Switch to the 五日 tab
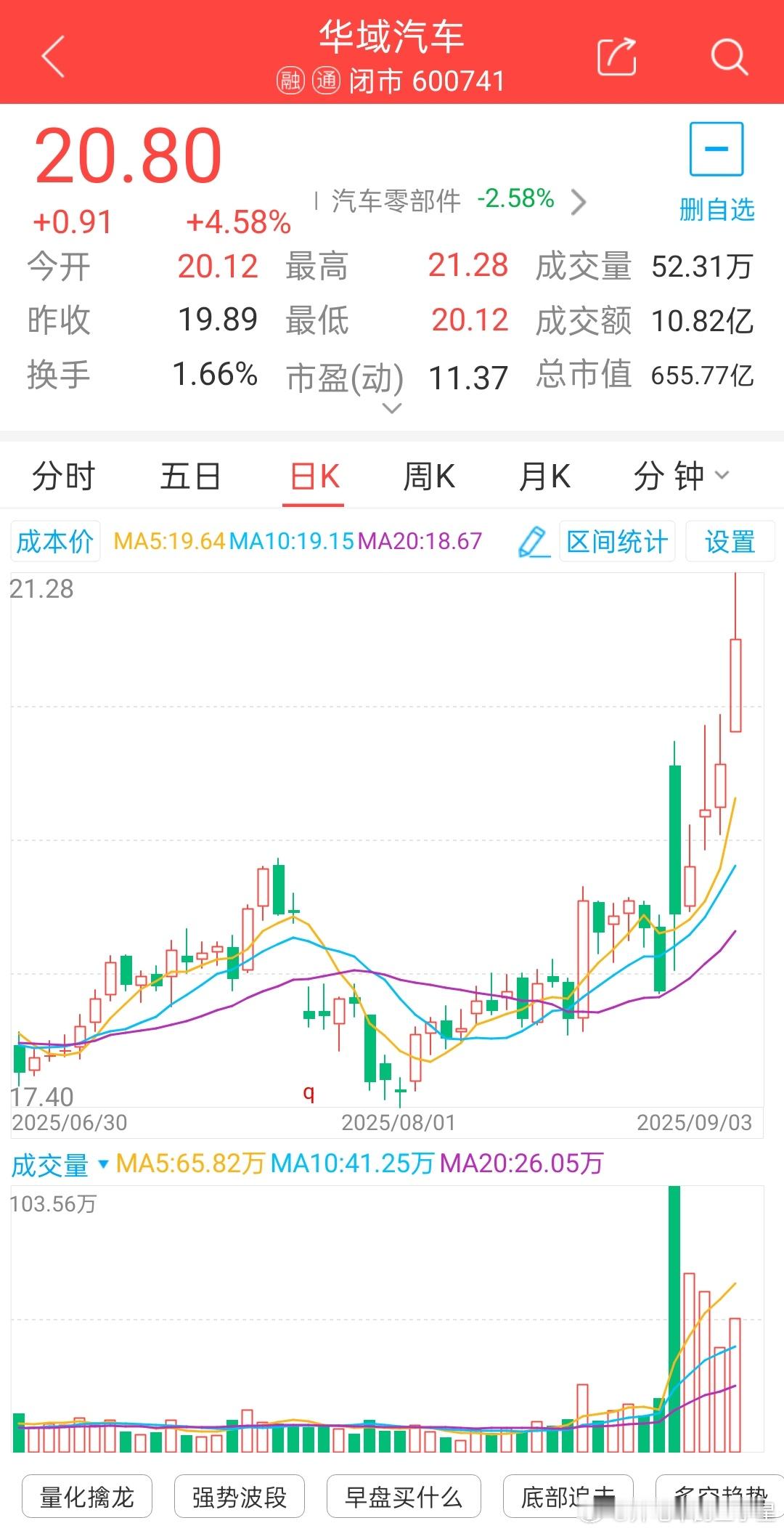Image resolution: width=784 pixels, height=1531 pixels. click(190, 476)
